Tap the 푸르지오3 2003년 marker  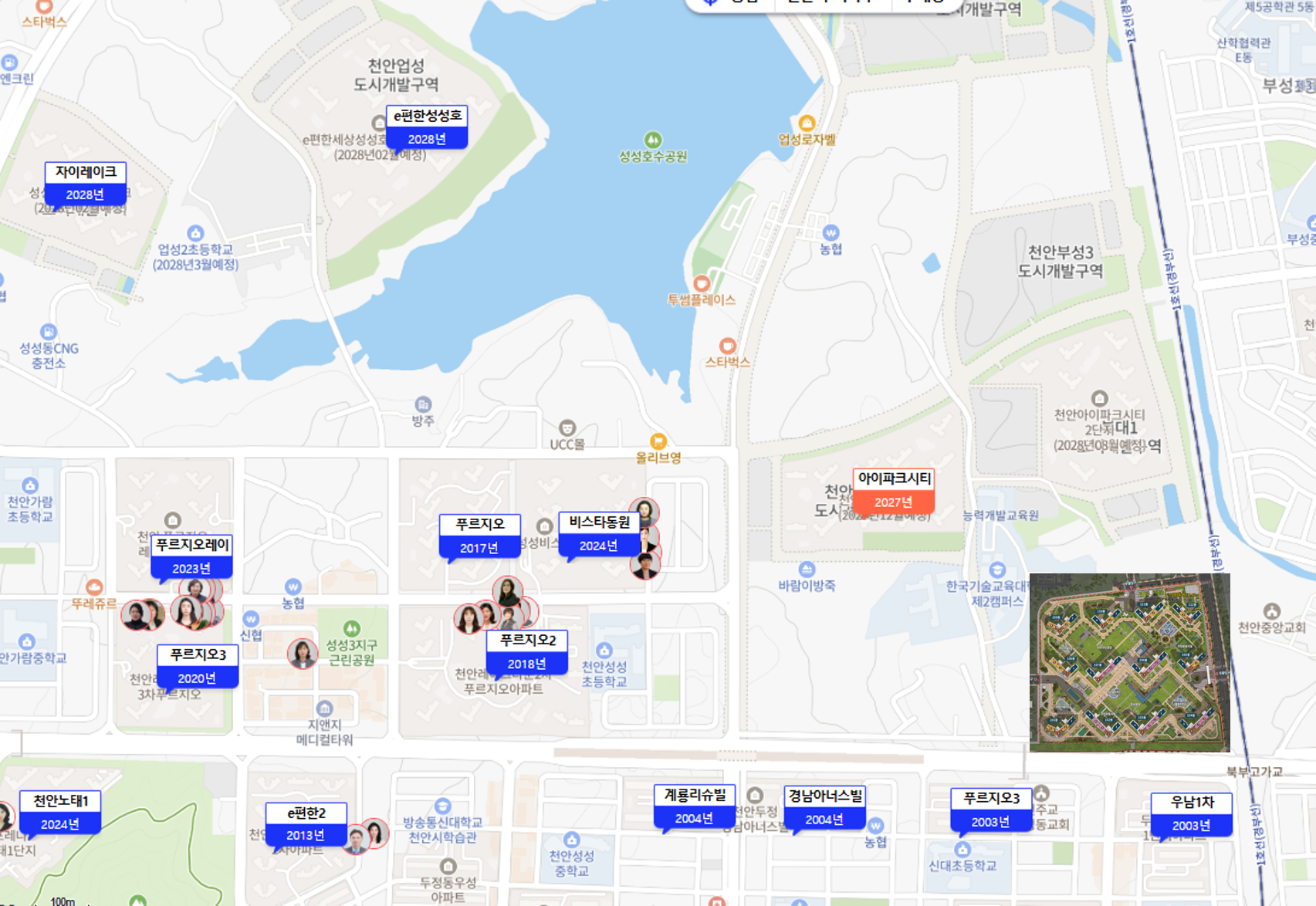[991, 810]
